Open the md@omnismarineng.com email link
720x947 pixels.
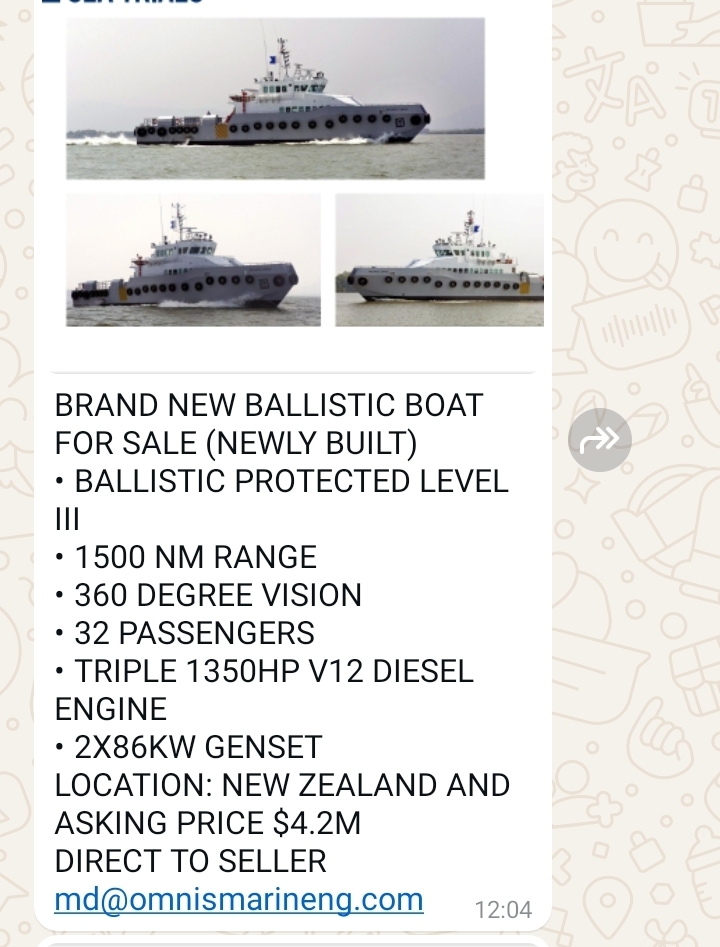click(239, 899)
